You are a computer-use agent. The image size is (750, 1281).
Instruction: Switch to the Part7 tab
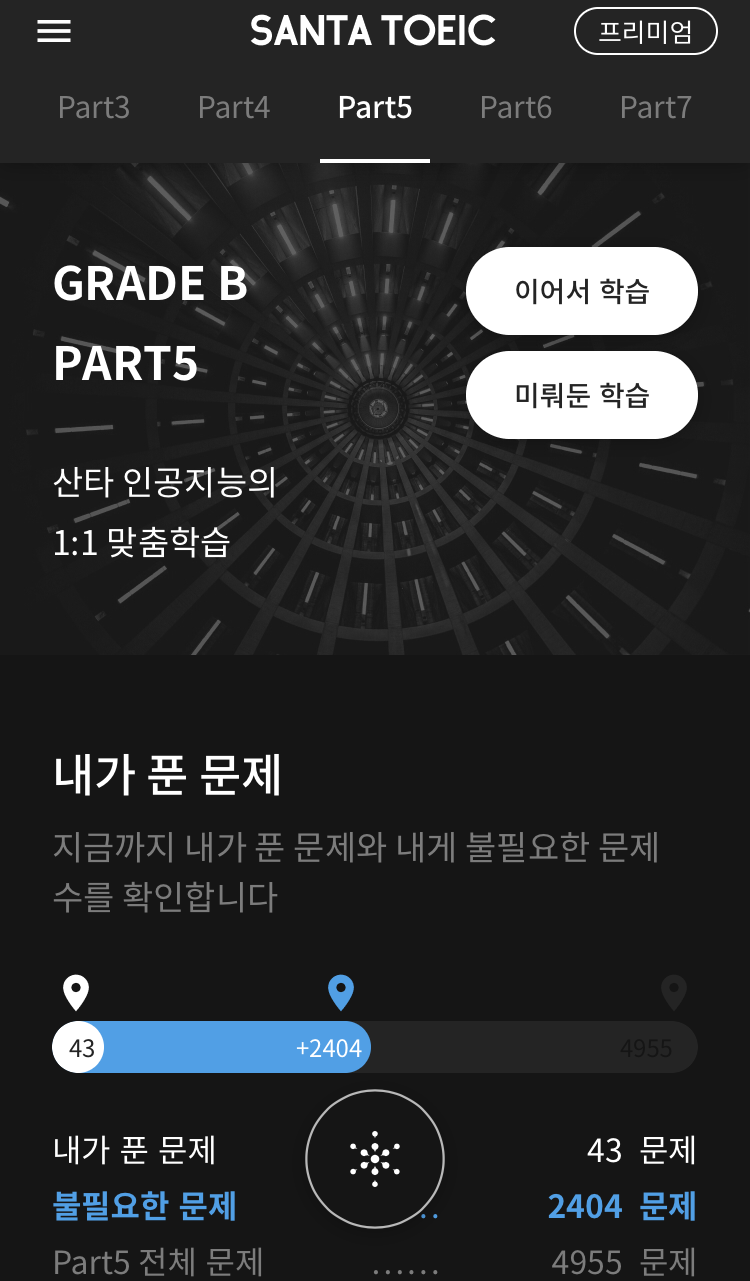656,108
